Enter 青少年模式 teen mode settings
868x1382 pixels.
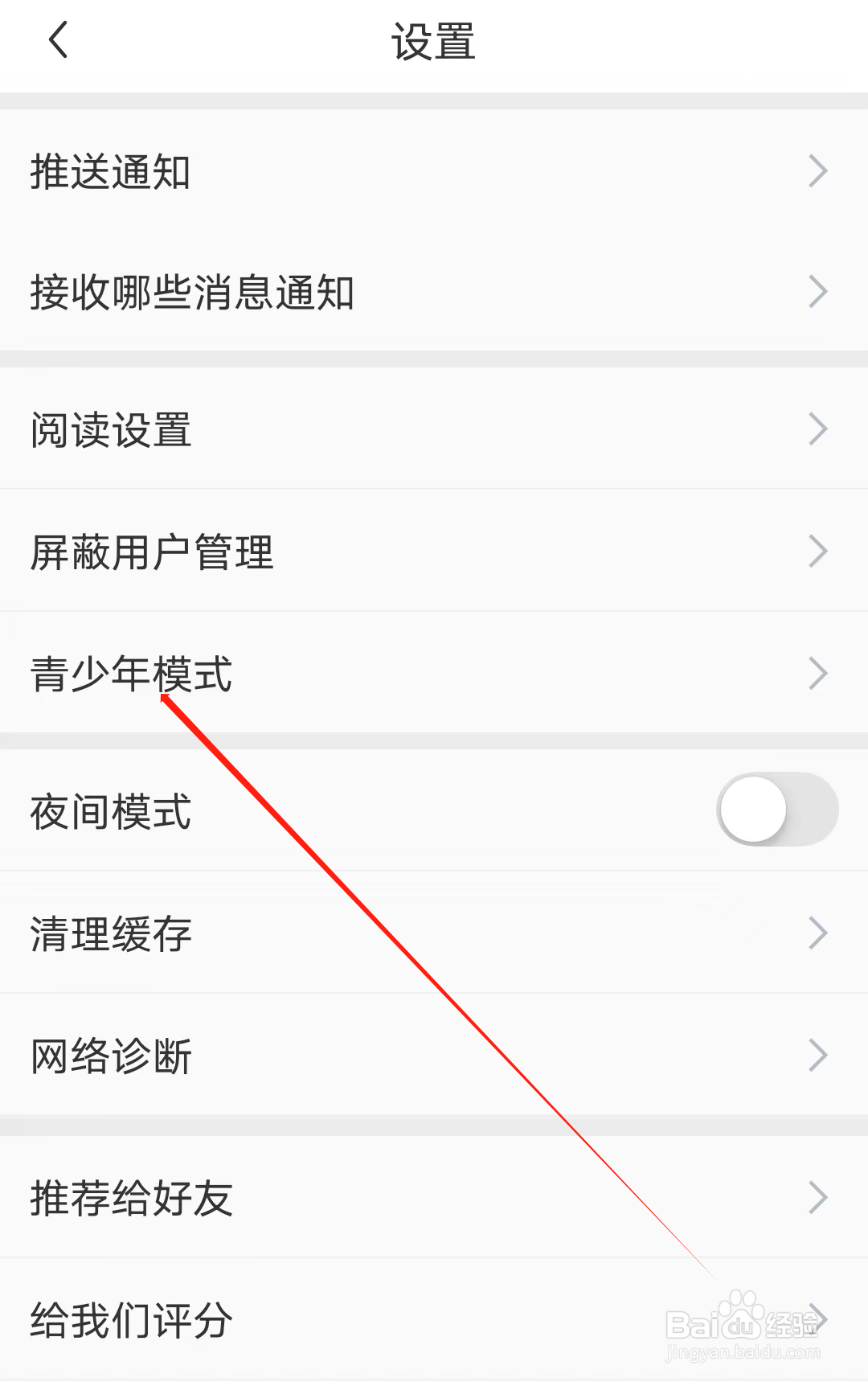[434, 674]
